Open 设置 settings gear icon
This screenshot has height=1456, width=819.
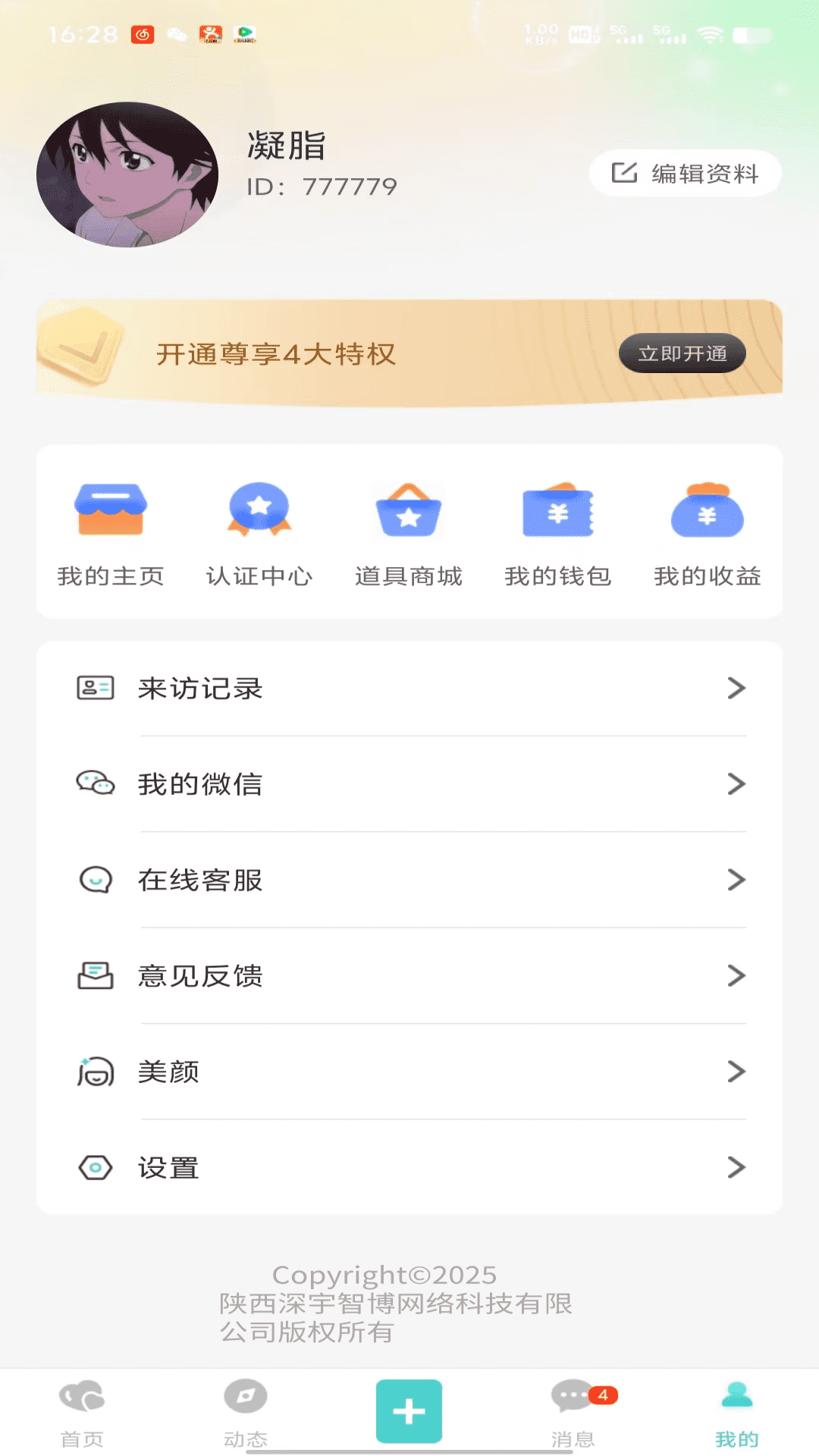pos(94,1167)
